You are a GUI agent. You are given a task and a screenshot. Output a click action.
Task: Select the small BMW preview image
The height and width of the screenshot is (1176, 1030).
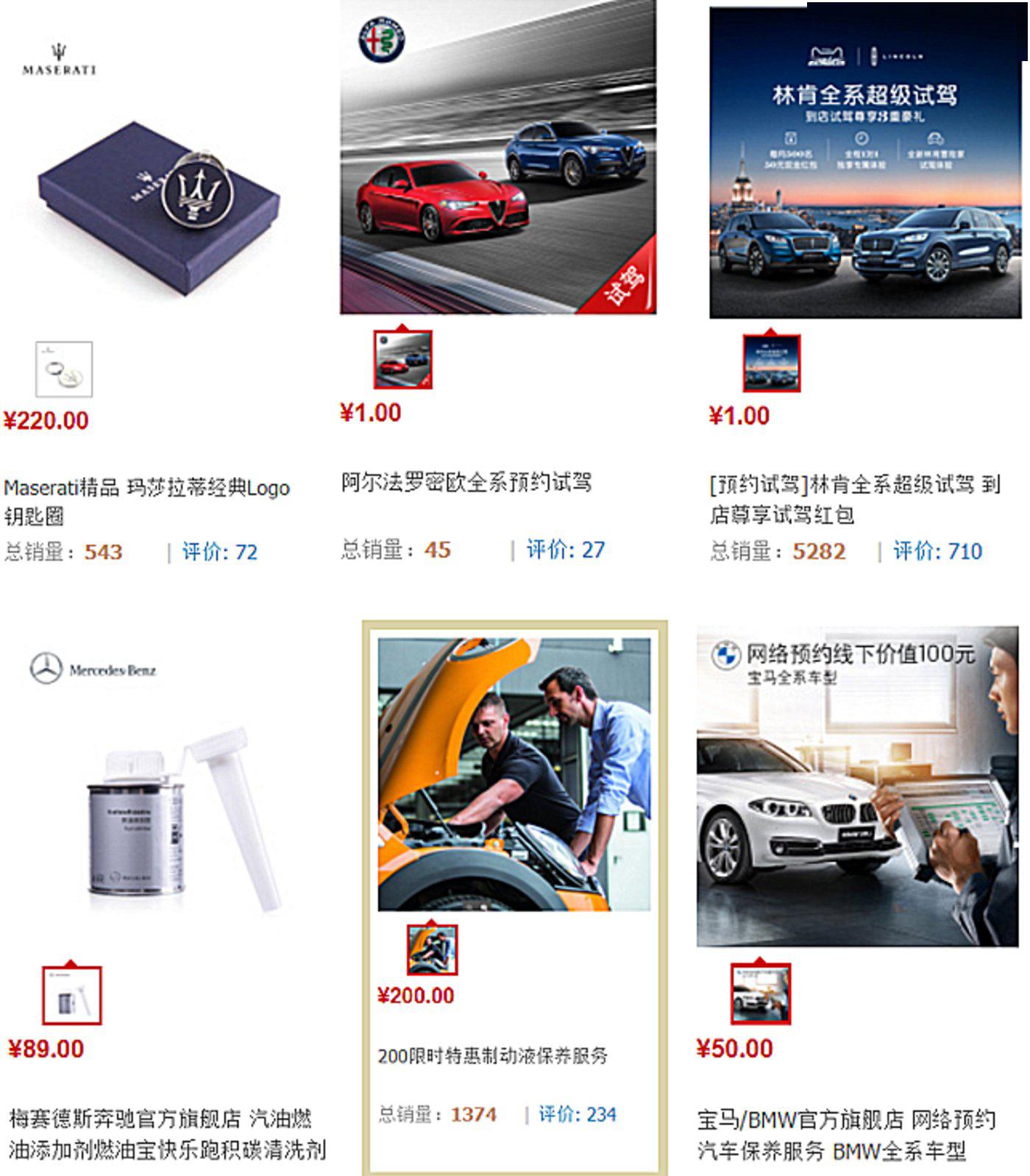[760, 993]
